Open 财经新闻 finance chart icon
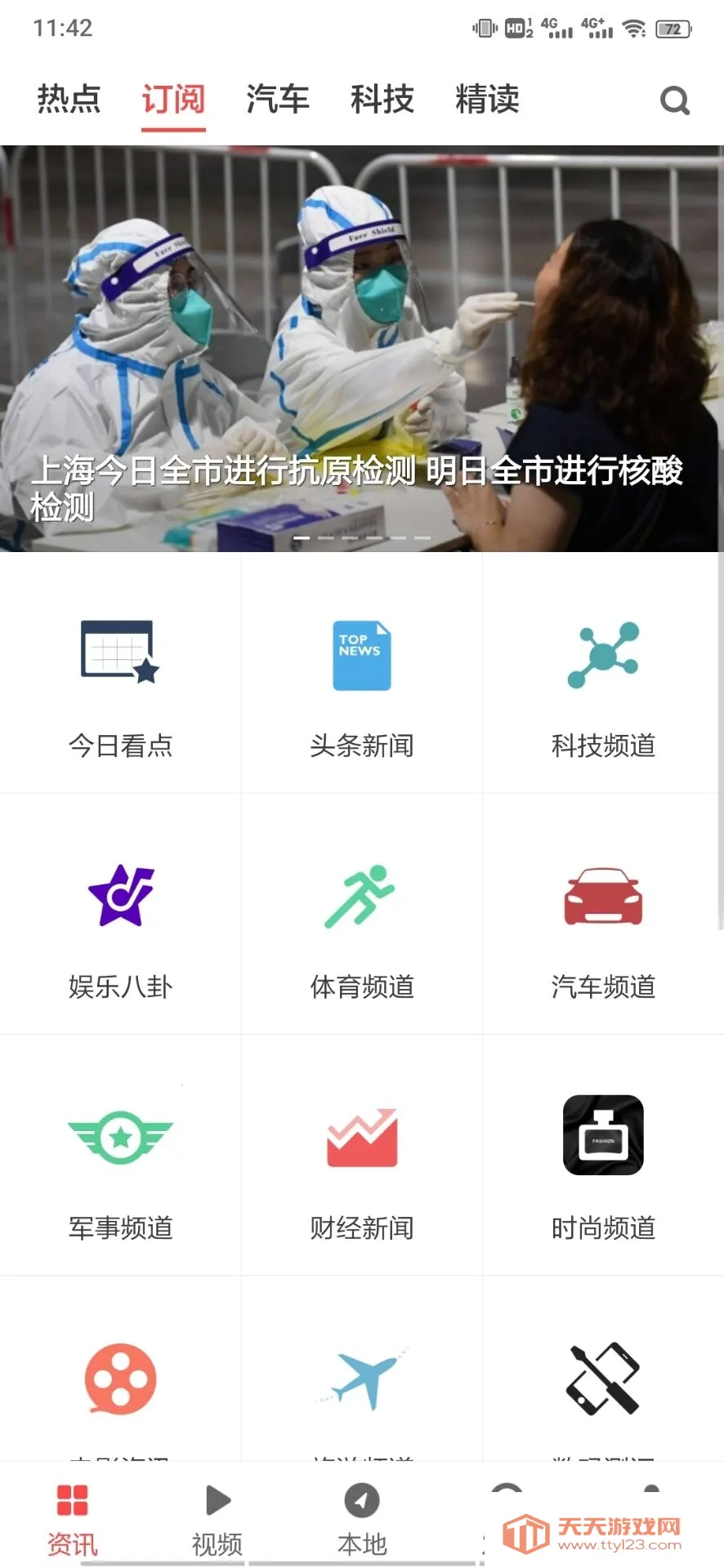Viewport: 724px width, 1568px height. coord(362,1135)
